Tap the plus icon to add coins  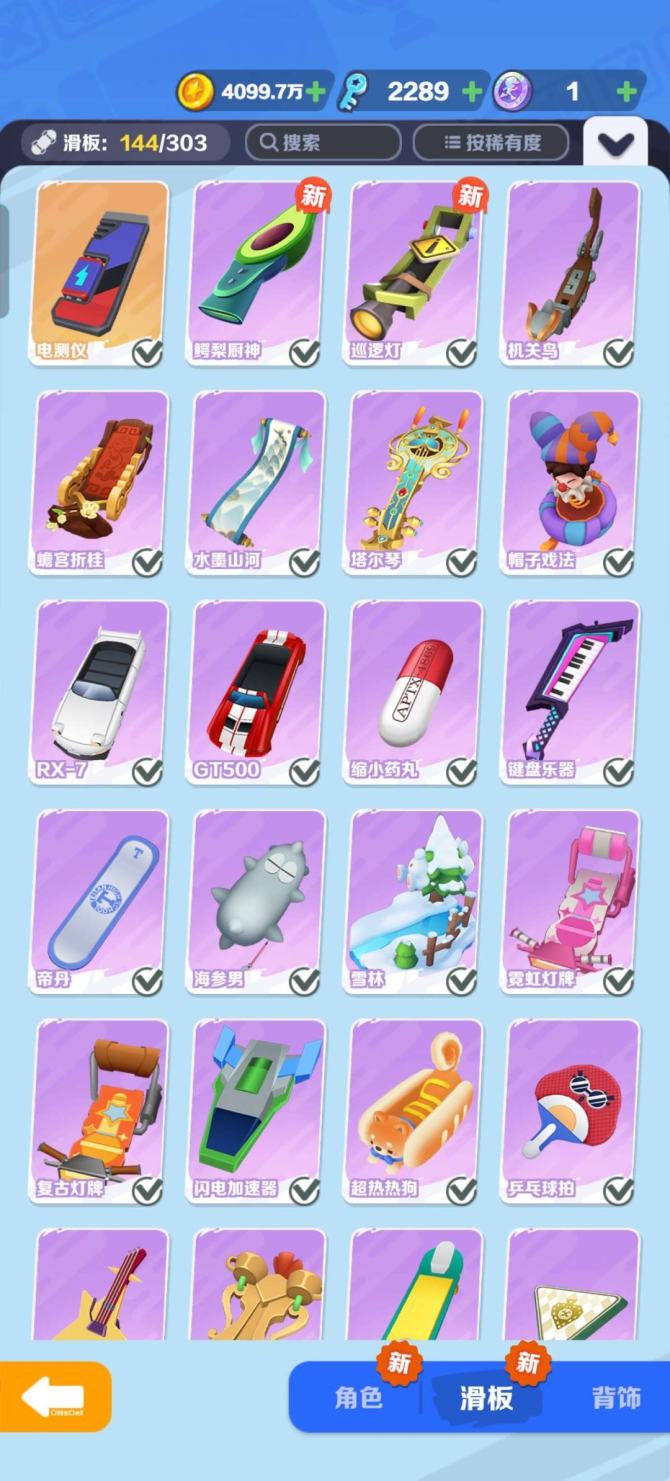pyautogui.click(x=316, y=92)
